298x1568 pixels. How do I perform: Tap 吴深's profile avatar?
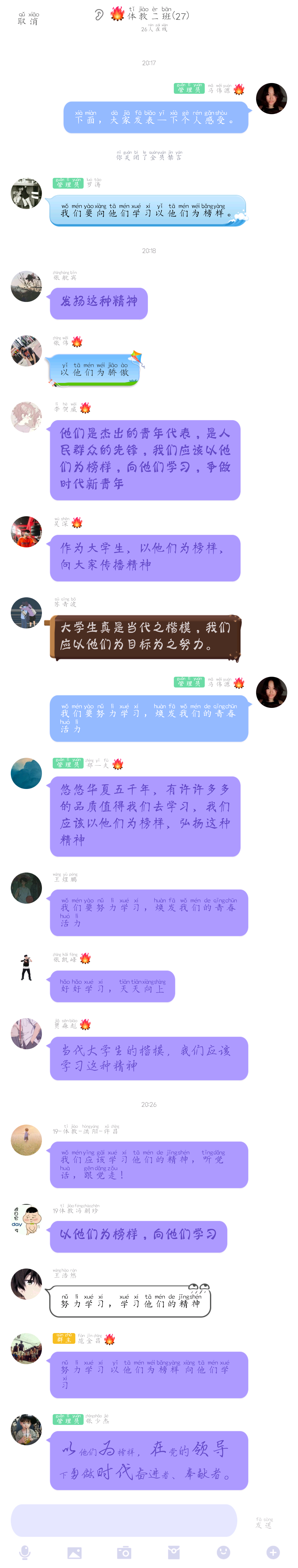26,531
